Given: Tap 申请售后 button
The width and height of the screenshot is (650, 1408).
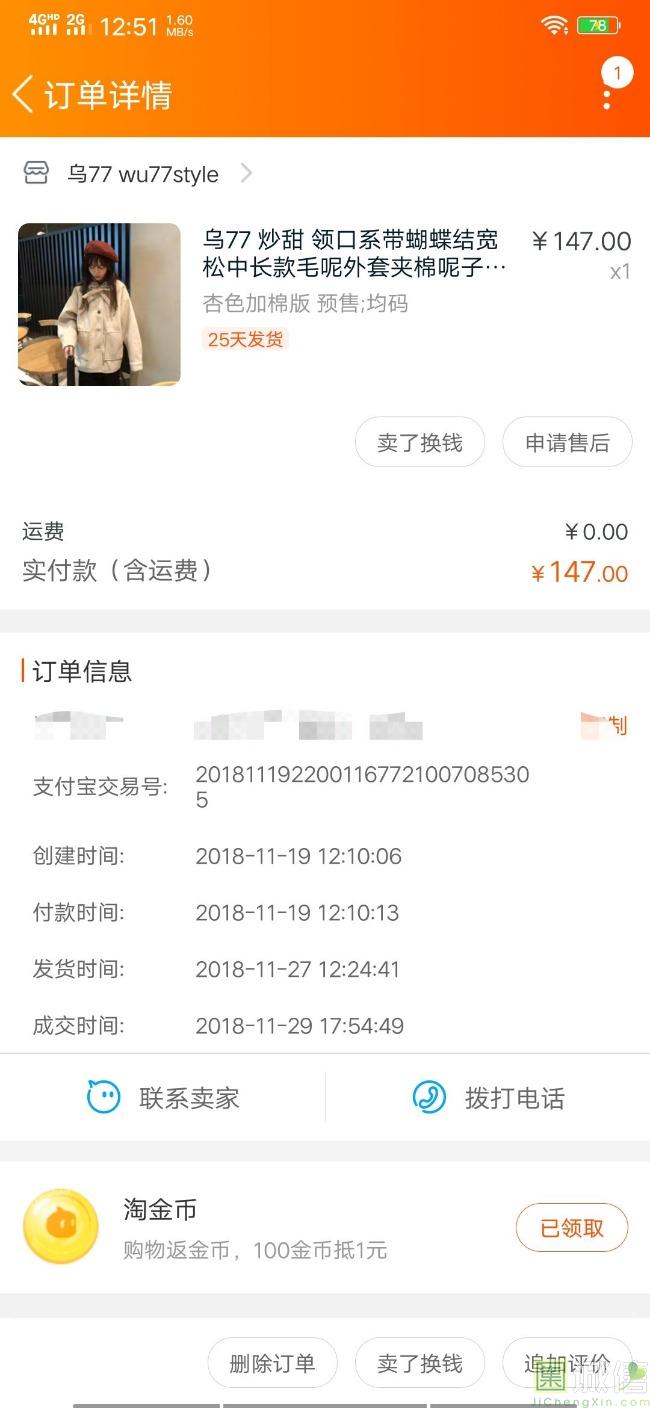Looking at the screenshot, I should point(567,442).
